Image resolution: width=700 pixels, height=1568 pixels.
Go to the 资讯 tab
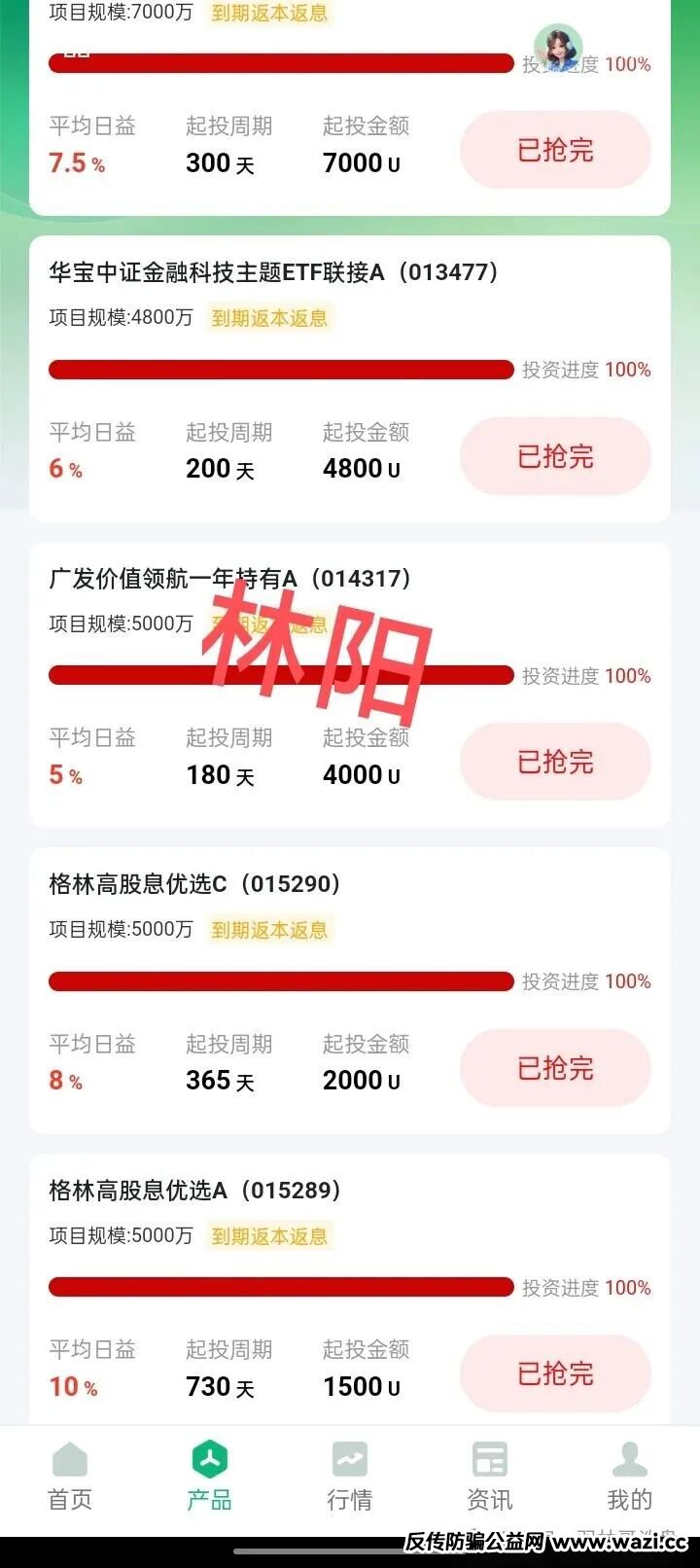(490, 1477)
